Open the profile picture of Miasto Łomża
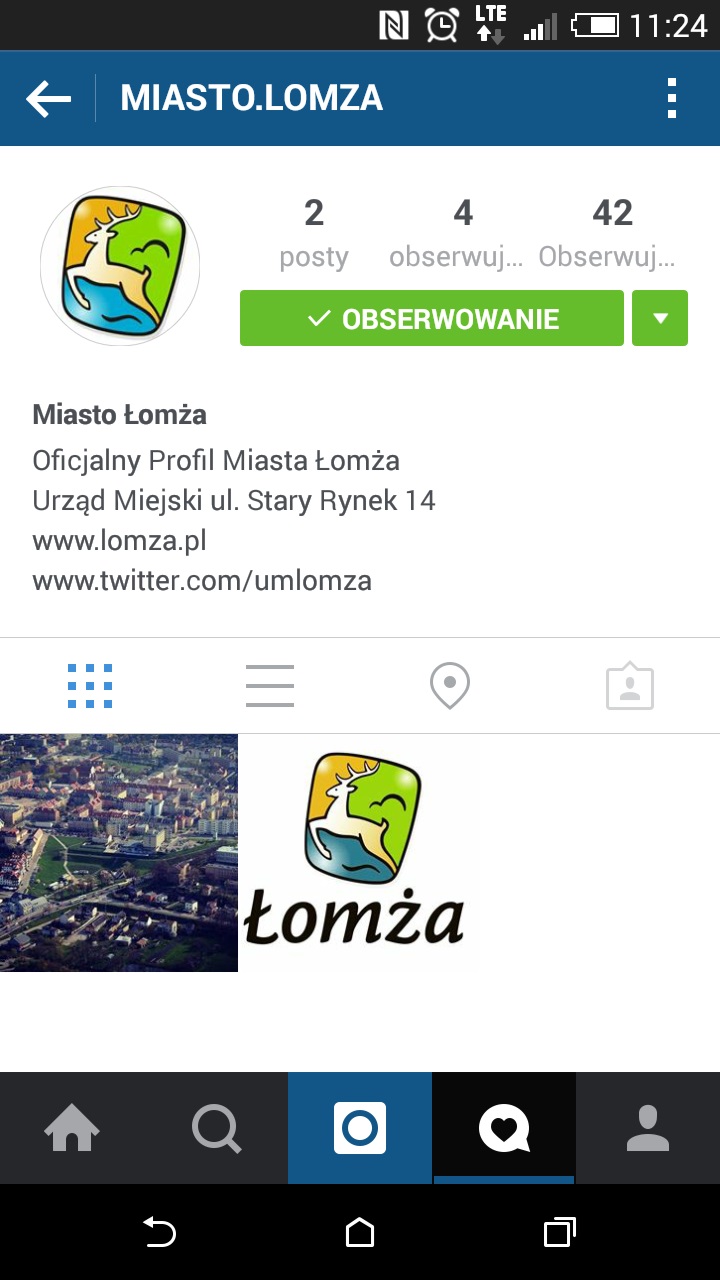The image size is (720, 1280). click(x=120, y=266)
